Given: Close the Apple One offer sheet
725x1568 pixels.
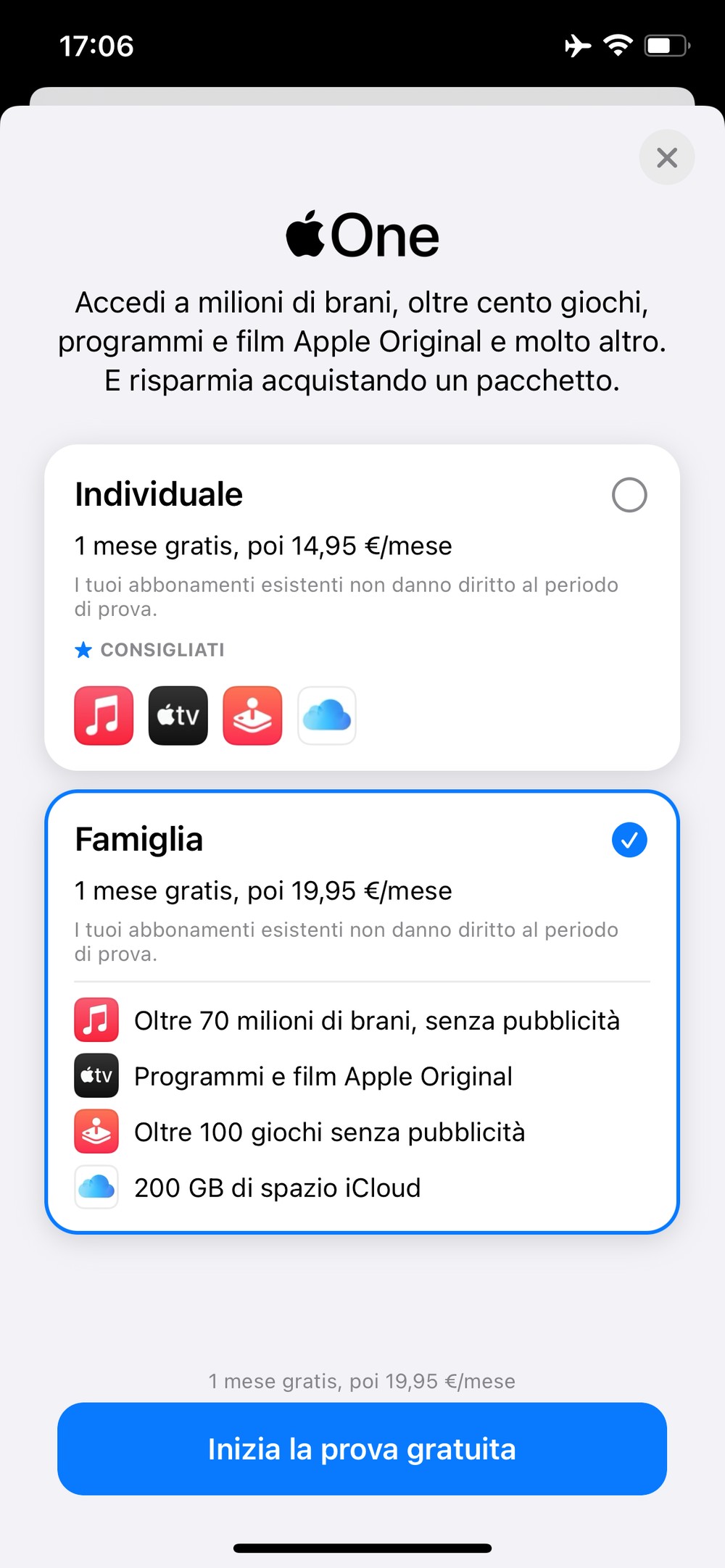Looking at the screenshot, I should click(x=666, y=157).
